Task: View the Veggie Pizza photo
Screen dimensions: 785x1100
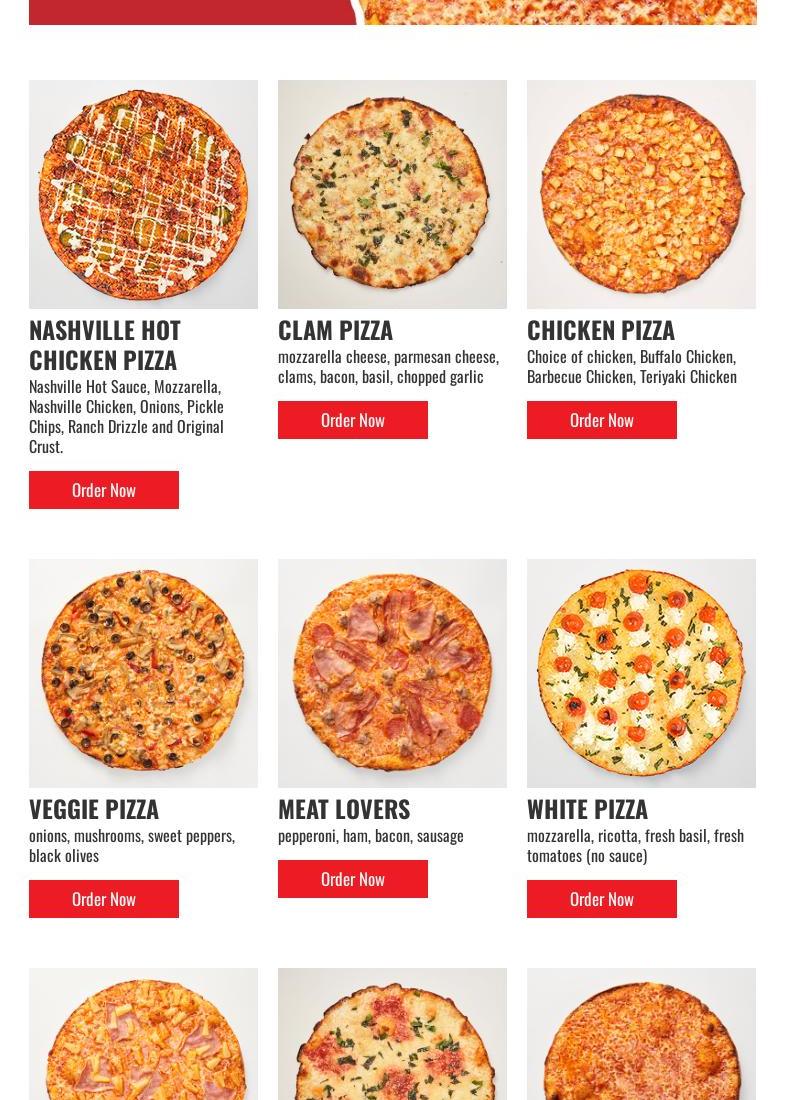Action: (x=143, y=673)
